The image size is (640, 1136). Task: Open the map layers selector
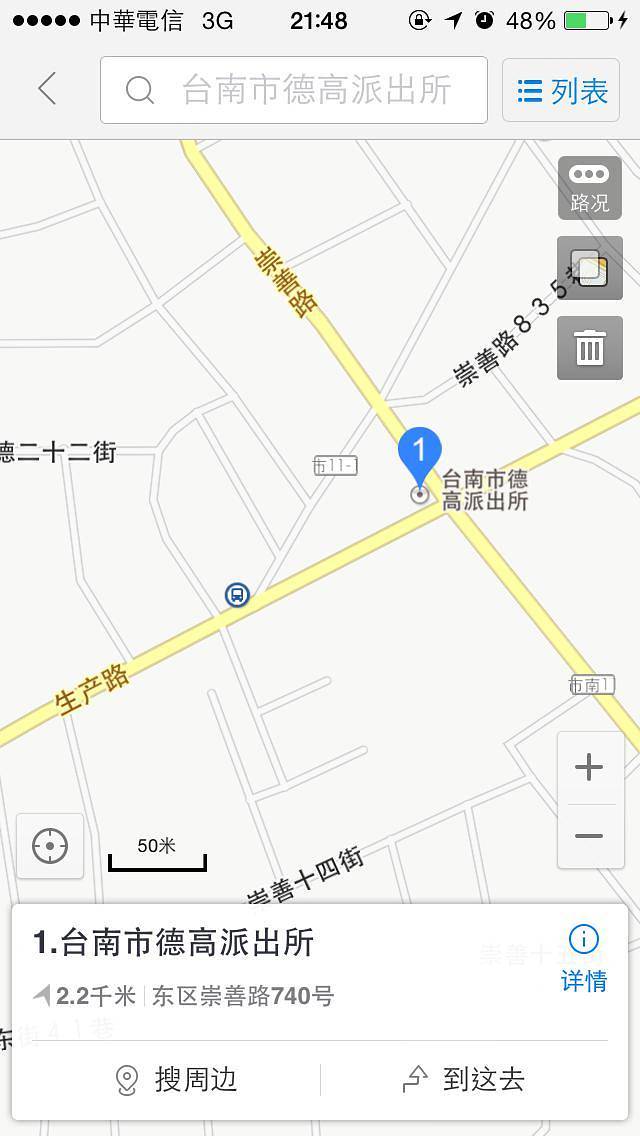tap(589, 268)
